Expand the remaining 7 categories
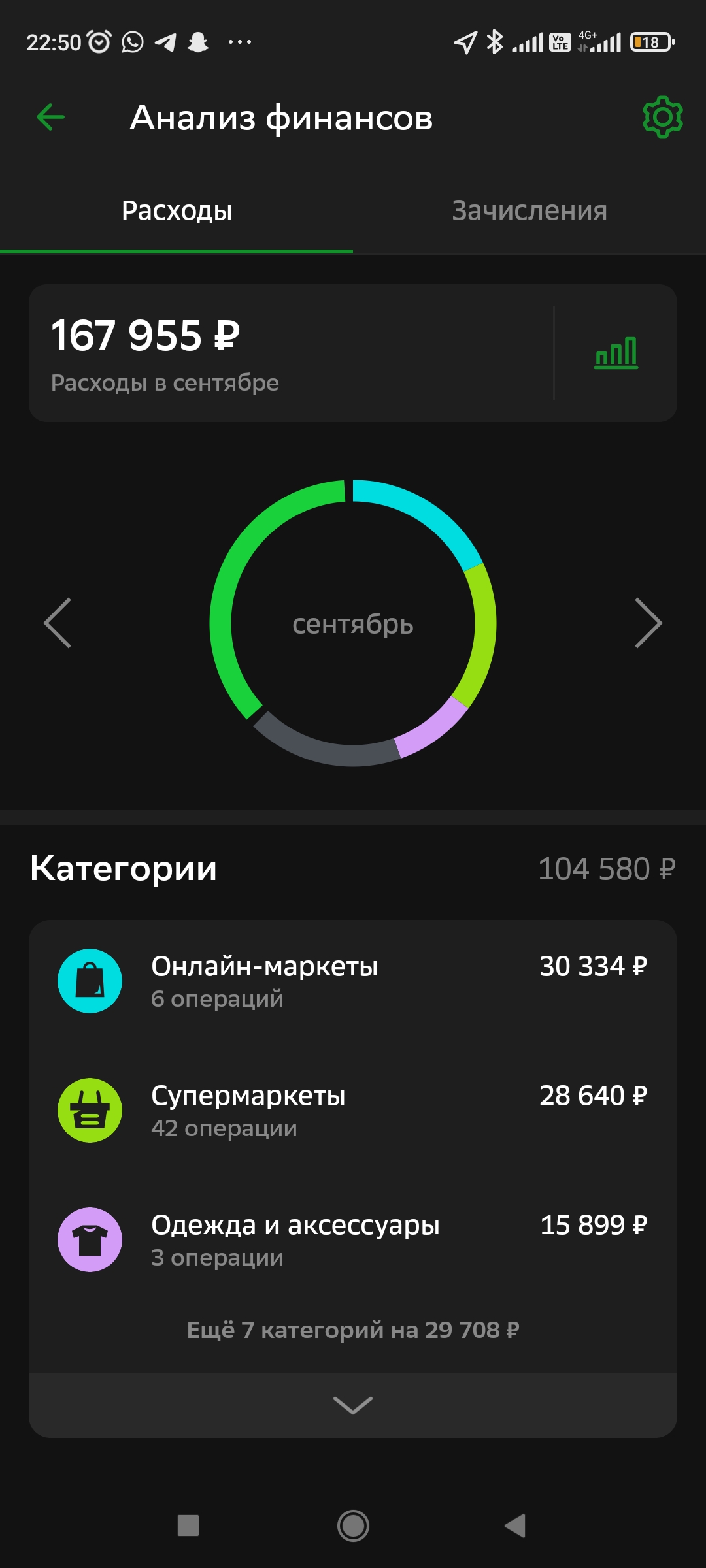706x1568 pixels. [353, 1405]
